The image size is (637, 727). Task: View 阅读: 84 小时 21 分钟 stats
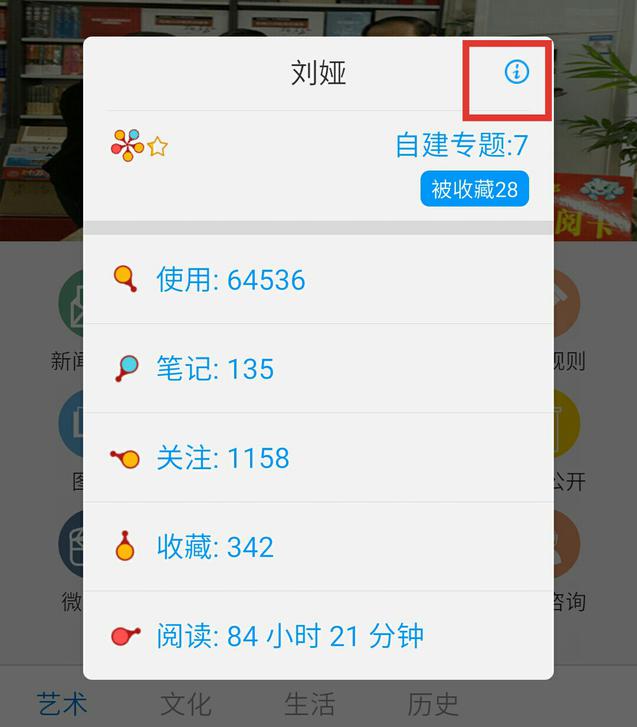pyautogui.click(x=318, y=636)
